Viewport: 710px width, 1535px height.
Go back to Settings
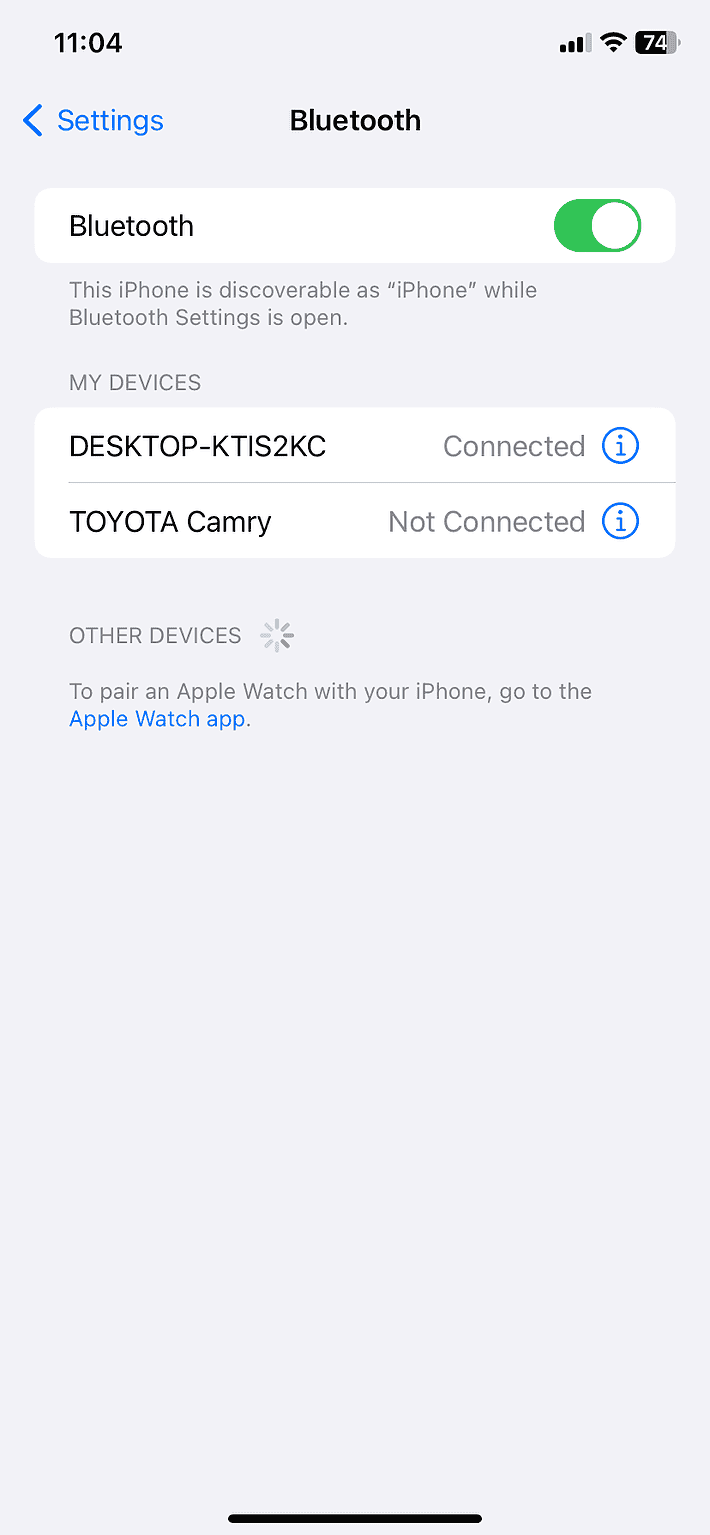93,121
